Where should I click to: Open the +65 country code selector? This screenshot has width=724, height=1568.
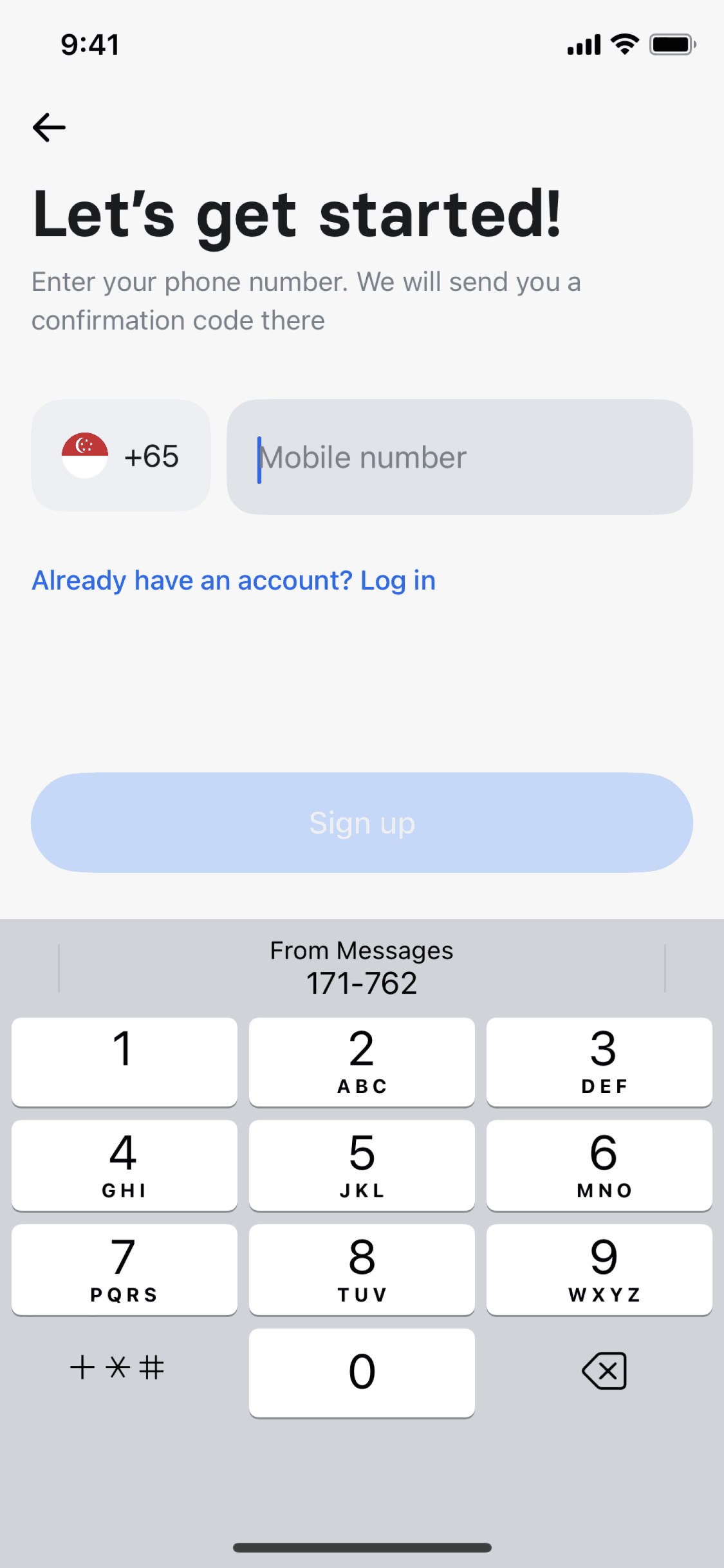click(121, 456)
